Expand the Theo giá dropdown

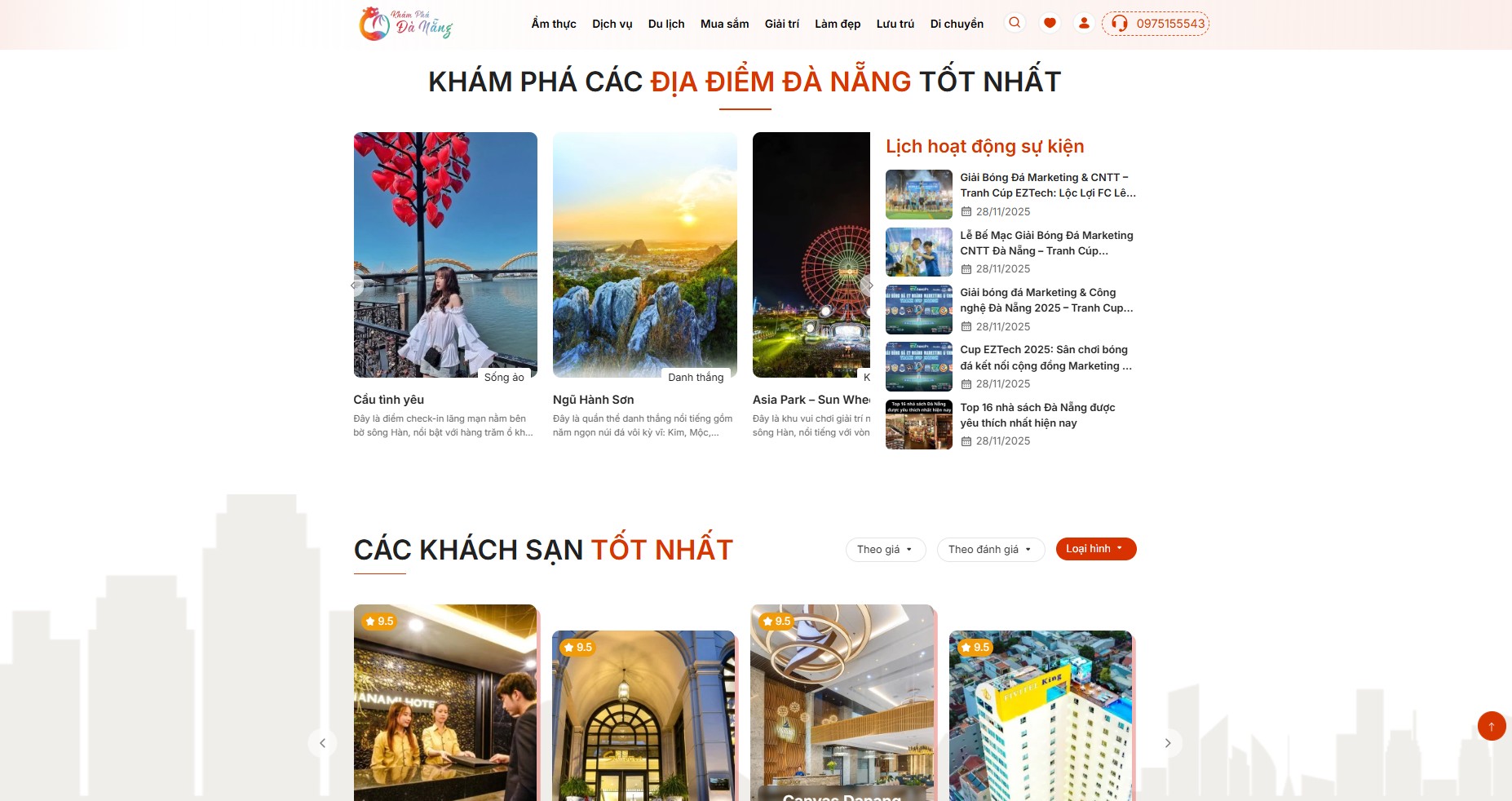click(885, 550)
